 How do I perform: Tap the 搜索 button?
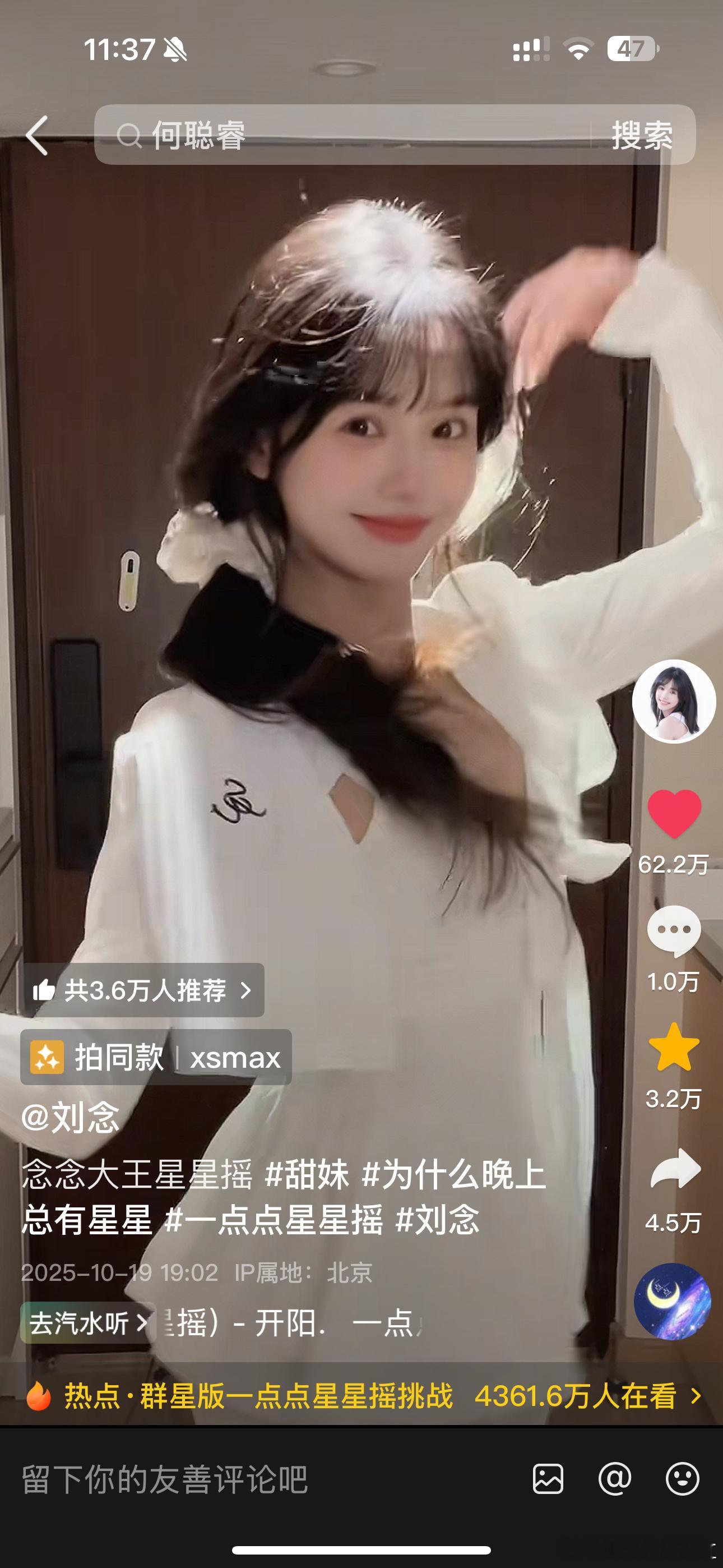click(x=642, y=135)
